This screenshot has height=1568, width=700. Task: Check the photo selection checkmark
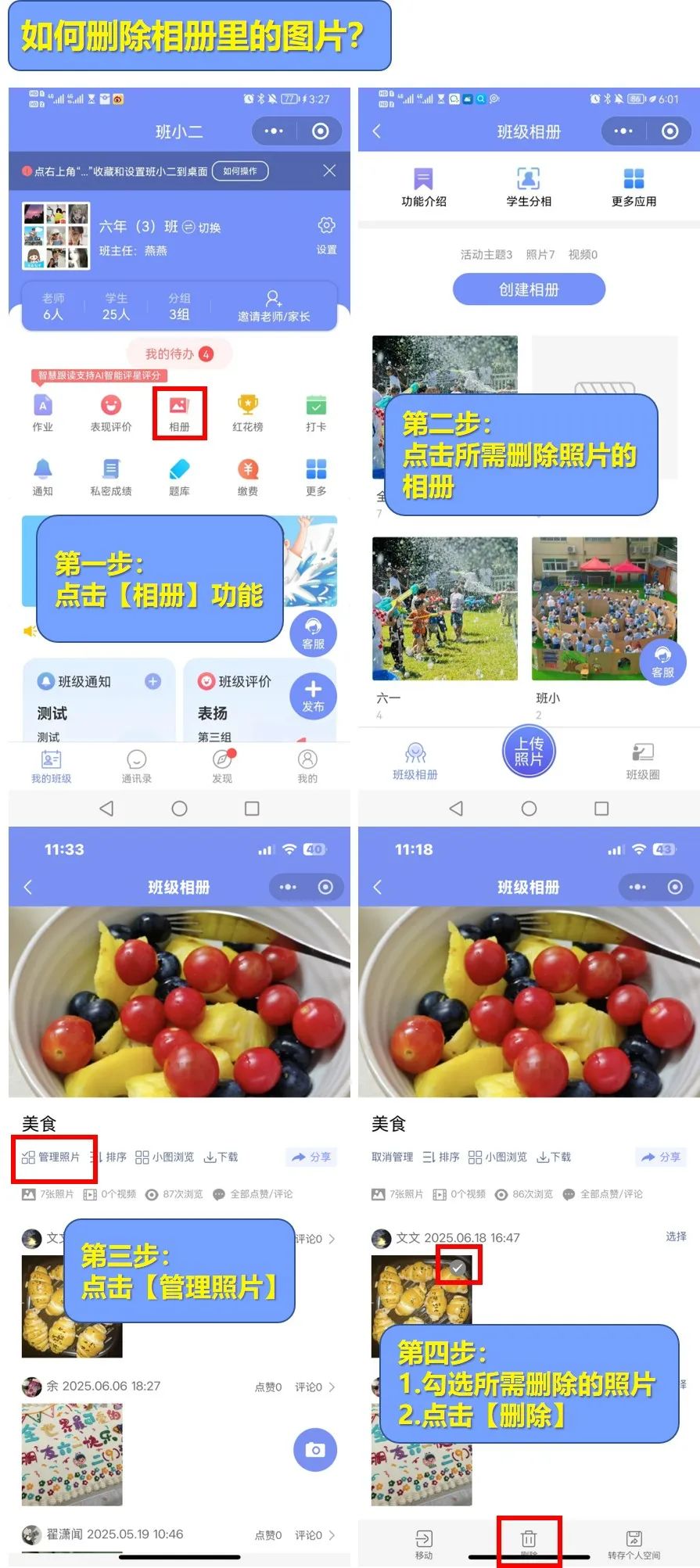point(458,1265)
